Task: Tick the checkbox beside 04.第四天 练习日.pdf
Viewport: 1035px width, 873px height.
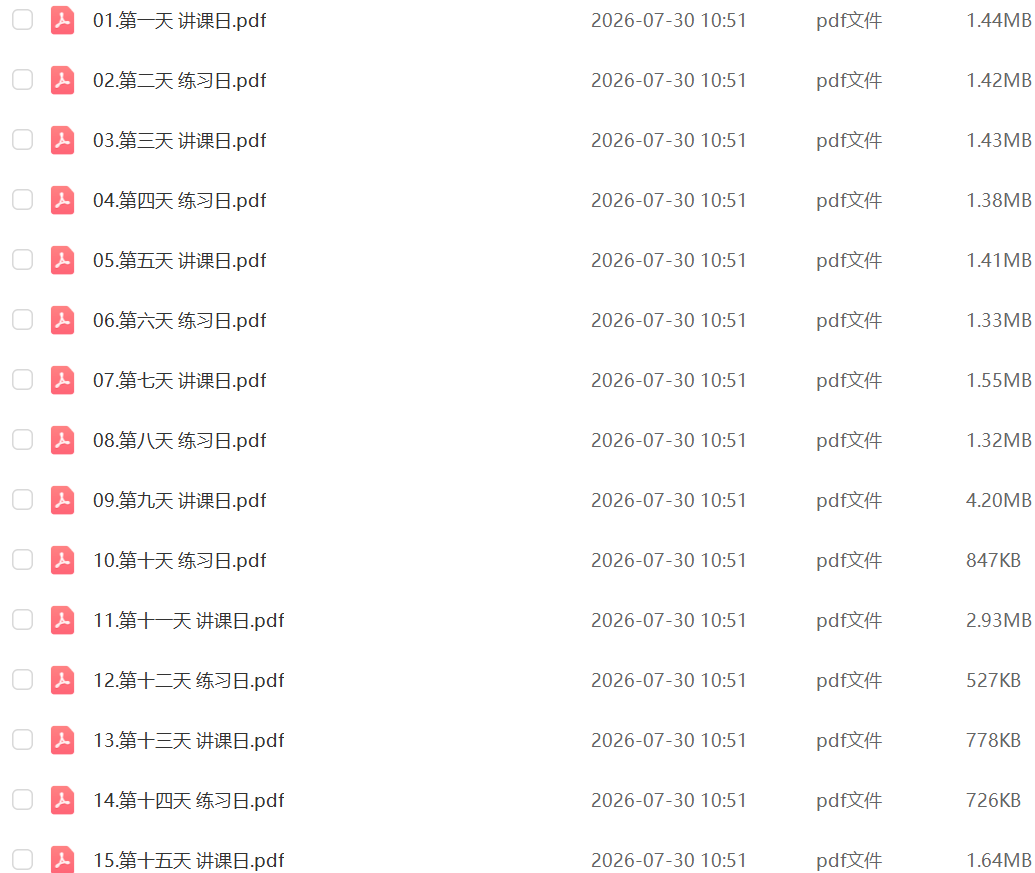Action: (22, 200)
